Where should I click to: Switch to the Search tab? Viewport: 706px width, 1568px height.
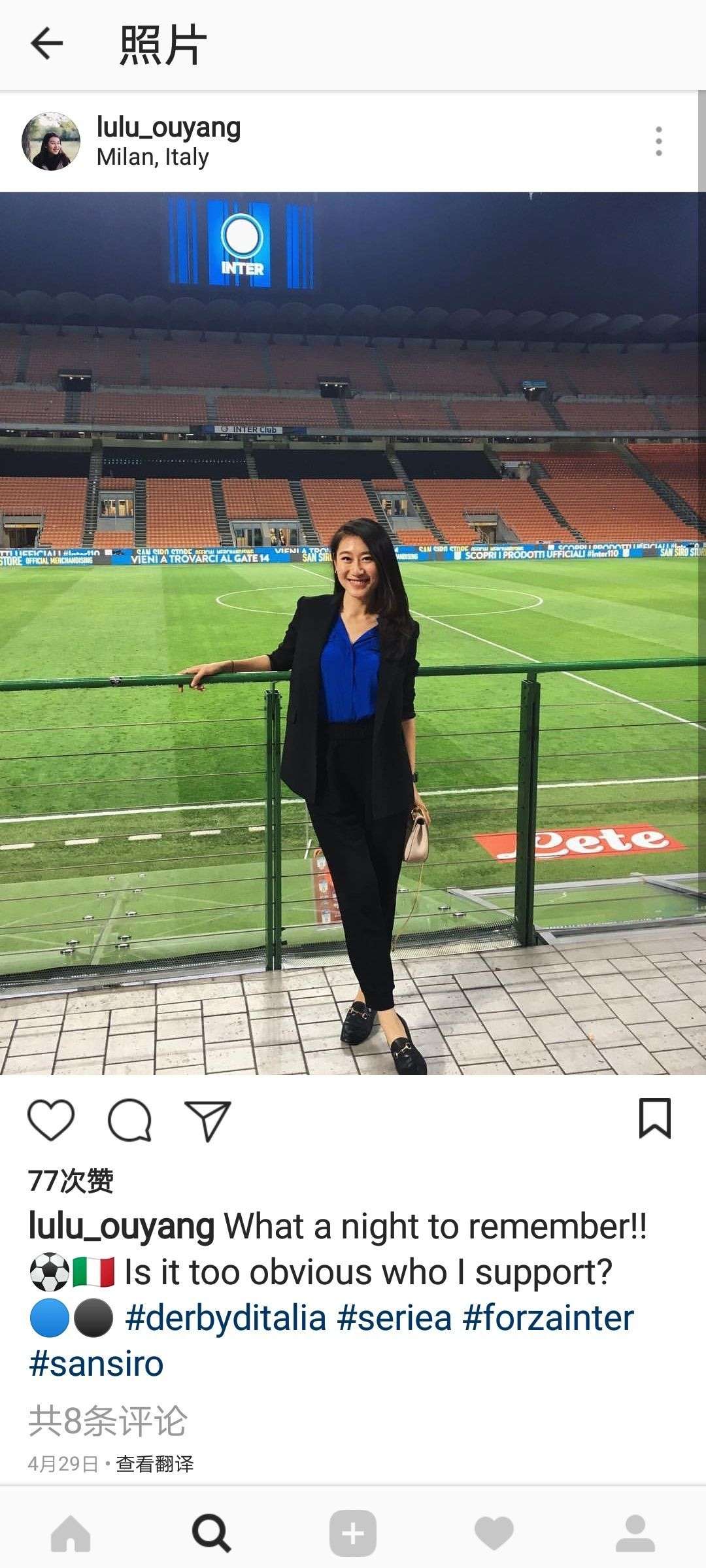(211, 1533)
